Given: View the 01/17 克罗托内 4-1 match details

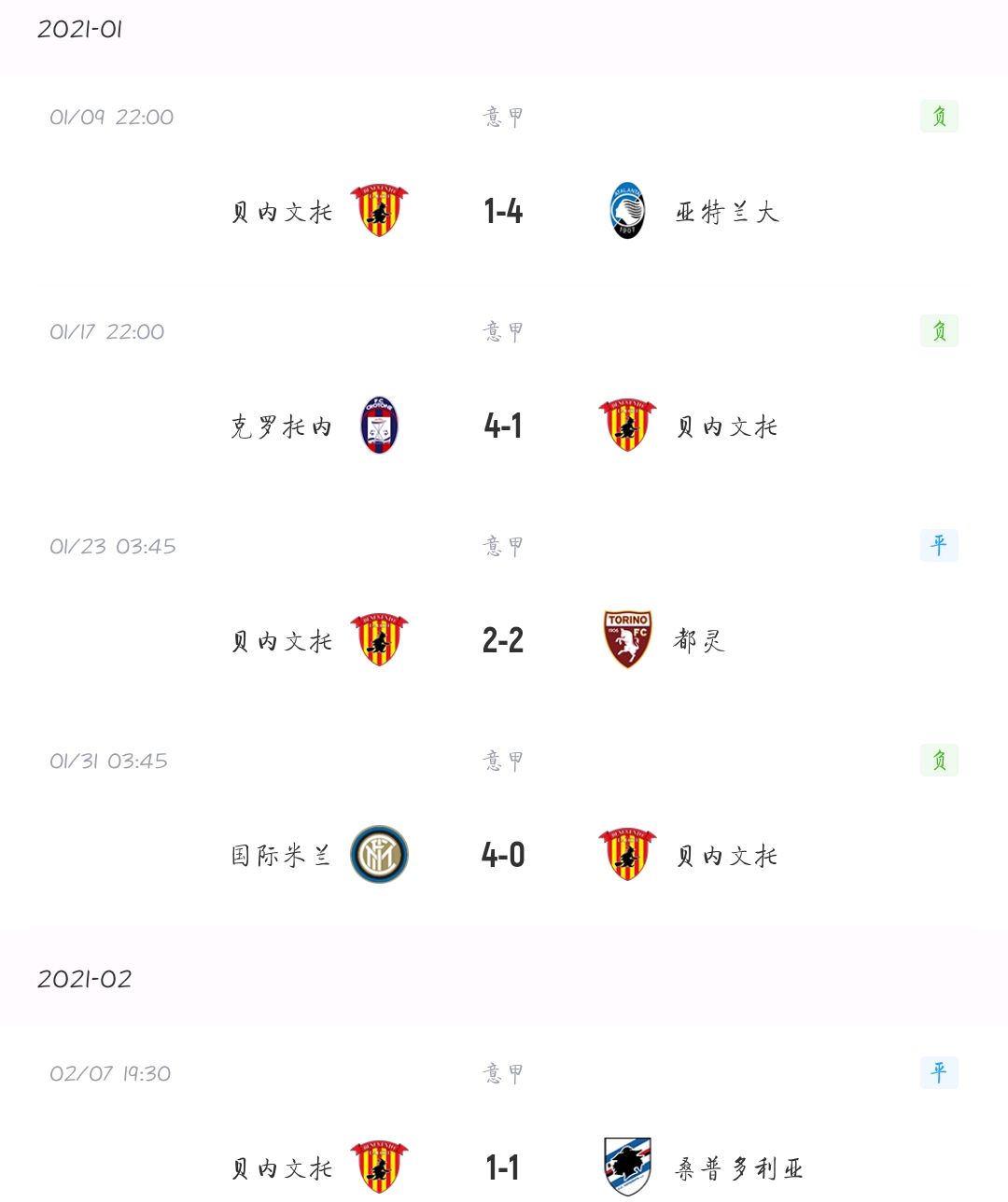Looking at the screenshot, I should click(x=503, y=426).
